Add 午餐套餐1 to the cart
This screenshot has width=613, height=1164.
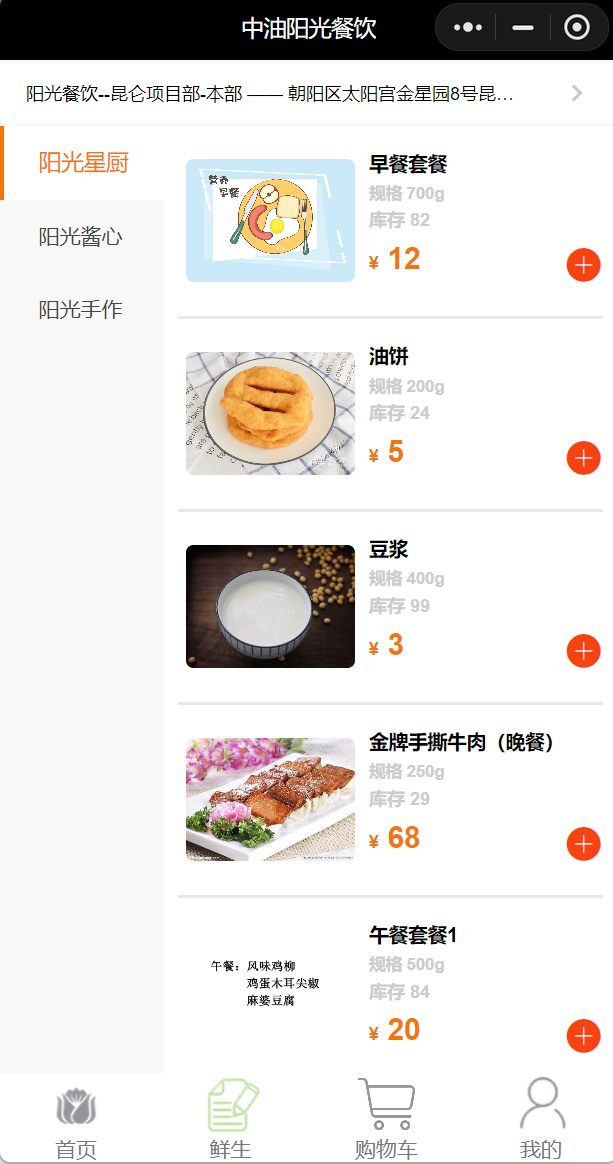click(x=583, y=1036)
